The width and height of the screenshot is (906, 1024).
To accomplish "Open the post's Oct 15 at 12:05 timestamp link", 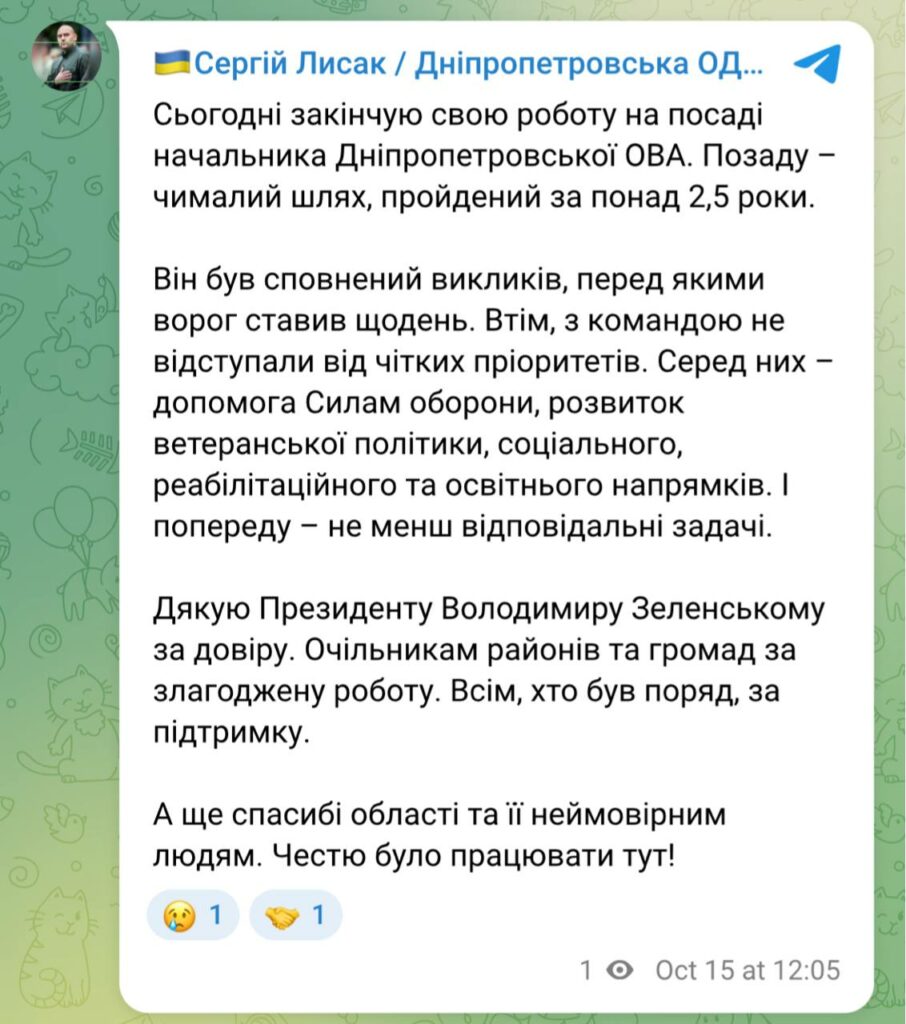I will [x=747, y=969].
